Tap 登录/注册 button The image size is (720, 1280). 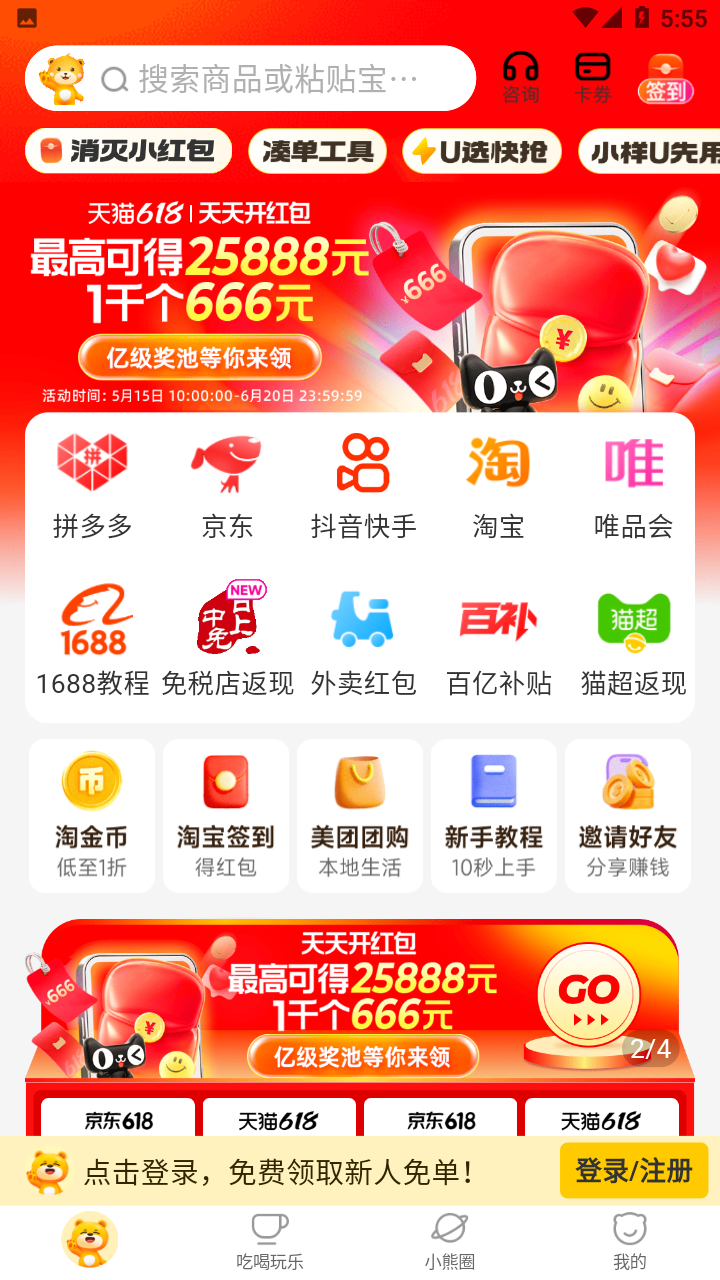(634, 1170)
